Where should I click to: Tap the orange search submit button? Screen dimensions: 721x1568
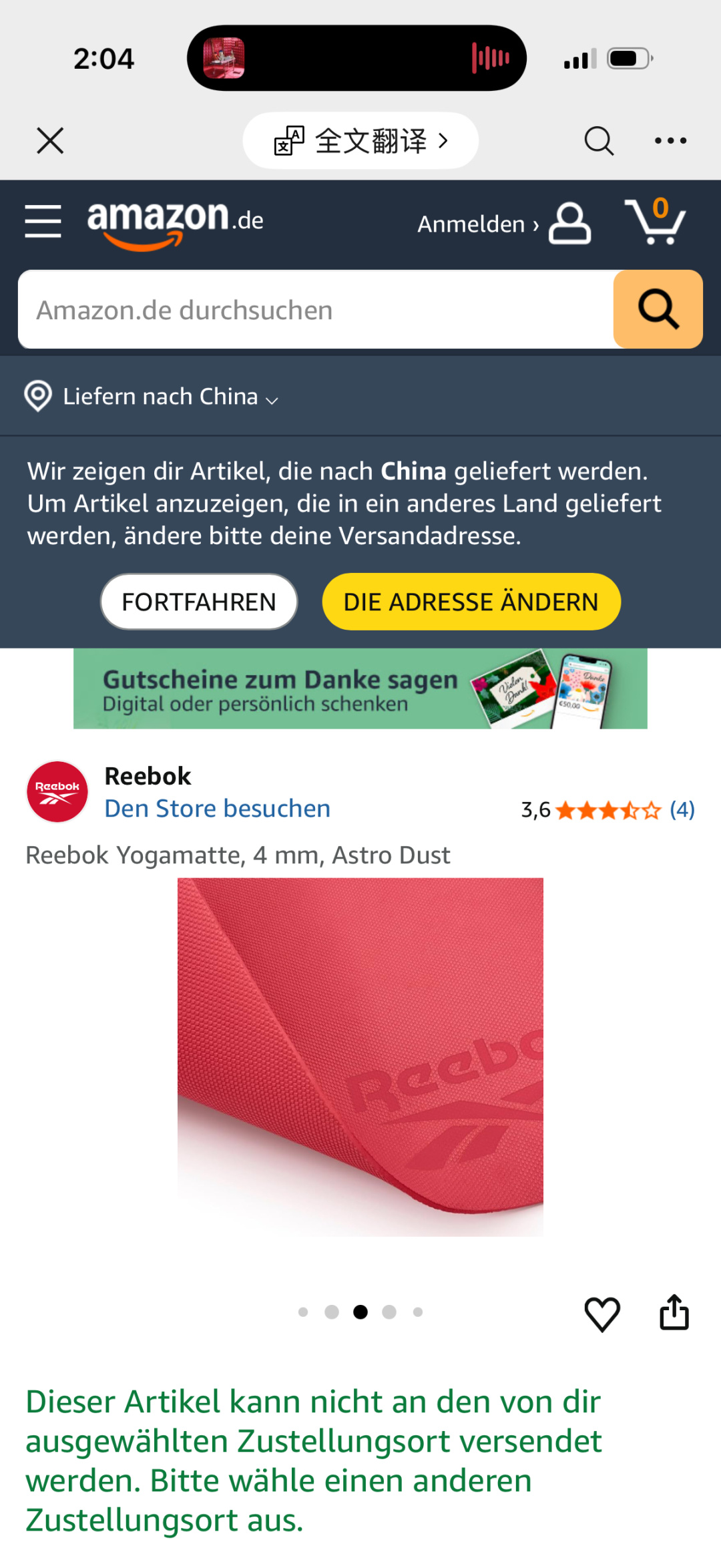[658, 310]
